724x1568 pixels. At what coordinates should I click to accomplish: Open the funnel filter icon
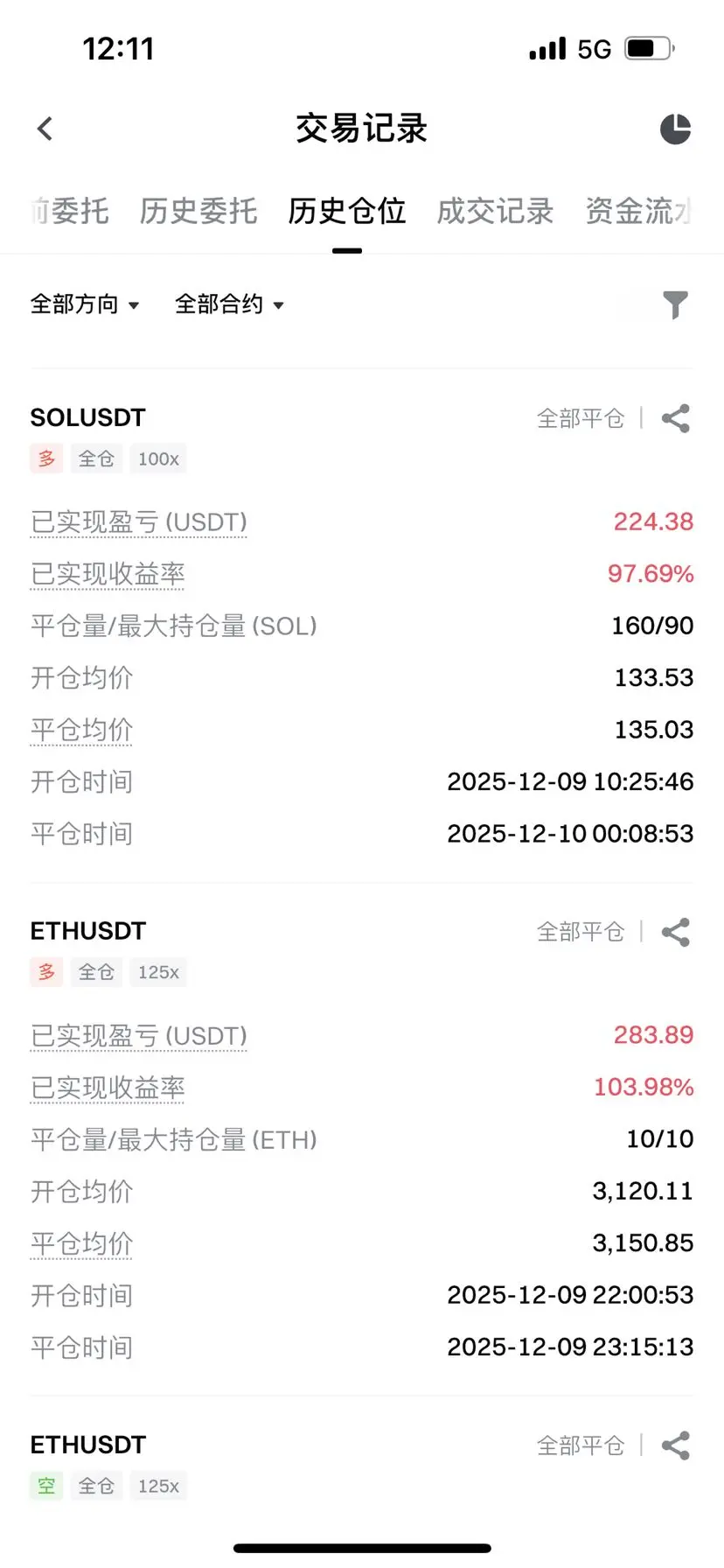(675, 304)
